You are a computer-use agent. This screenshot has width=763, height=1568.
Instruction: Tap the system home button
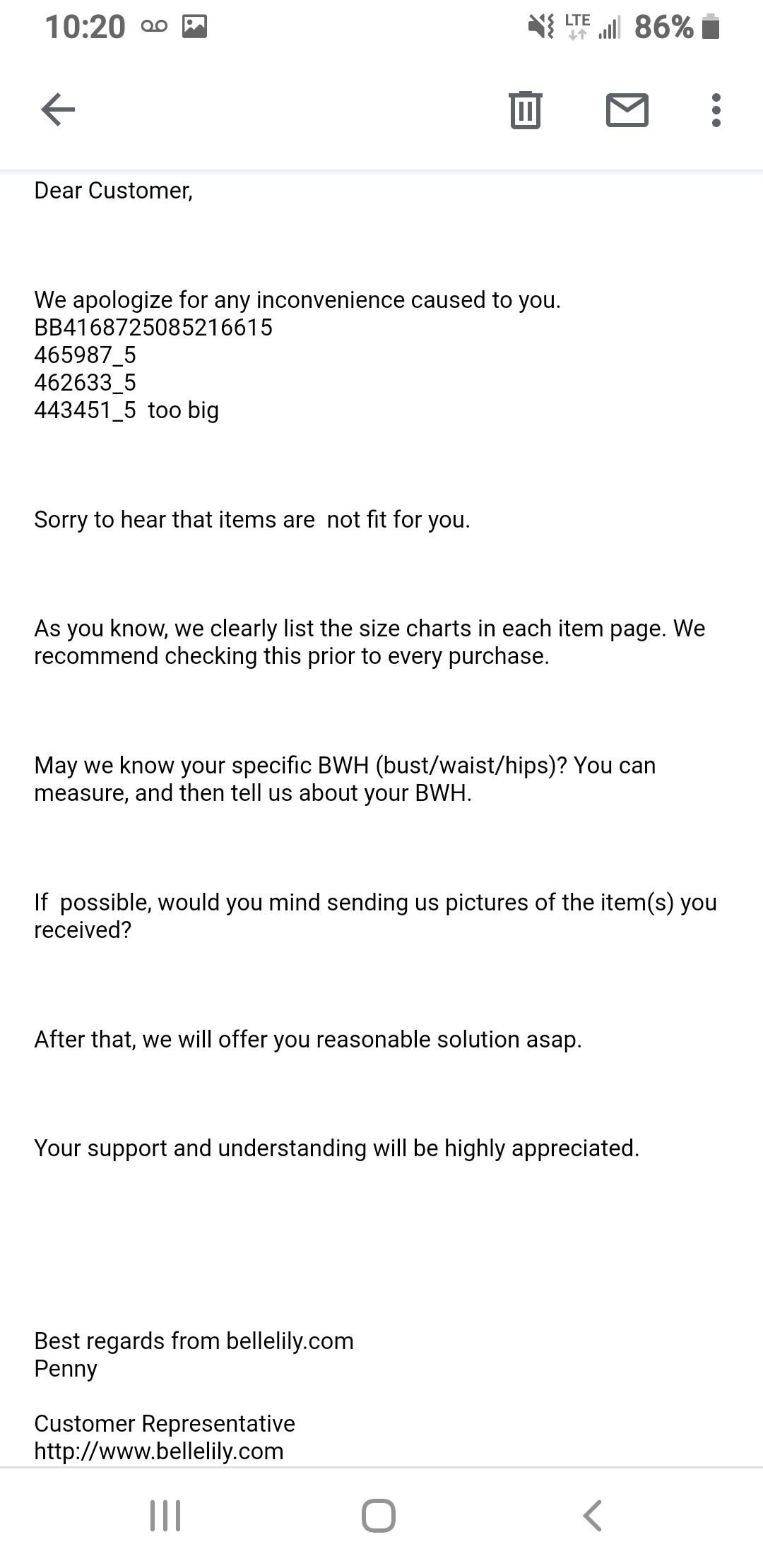coord(379,1515)
